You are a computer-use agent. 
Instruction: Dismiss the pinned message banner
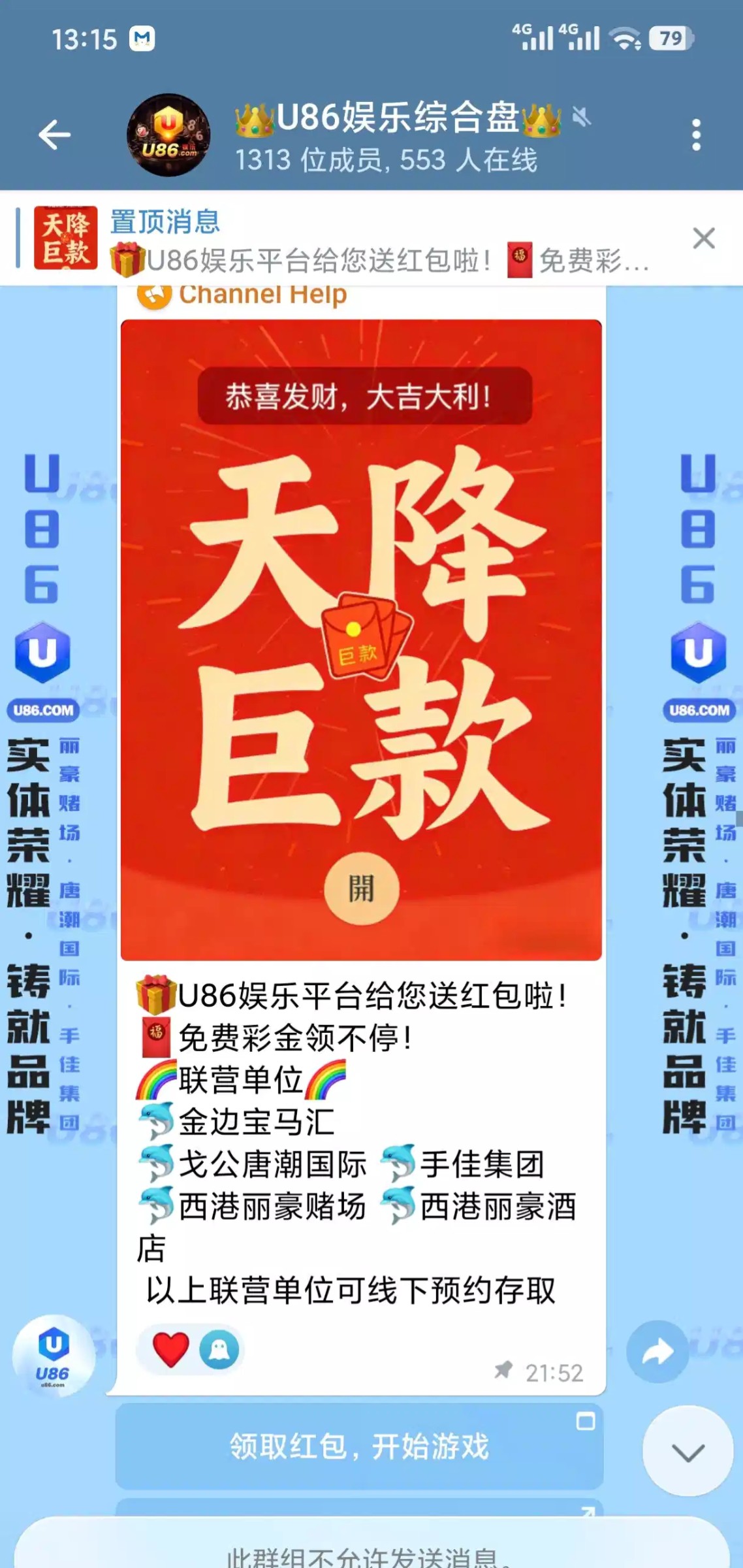tap(703, 238)
